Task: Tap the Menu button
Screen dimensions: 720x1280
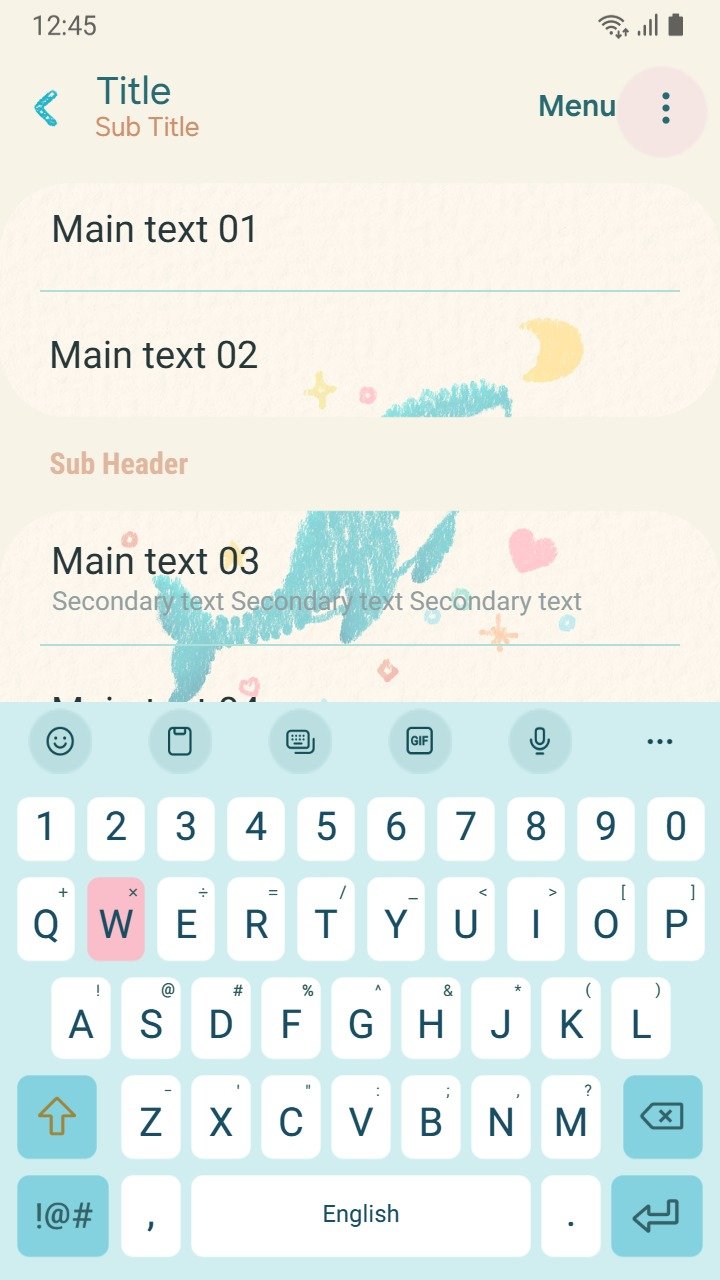Action: [x=577, y=106]
